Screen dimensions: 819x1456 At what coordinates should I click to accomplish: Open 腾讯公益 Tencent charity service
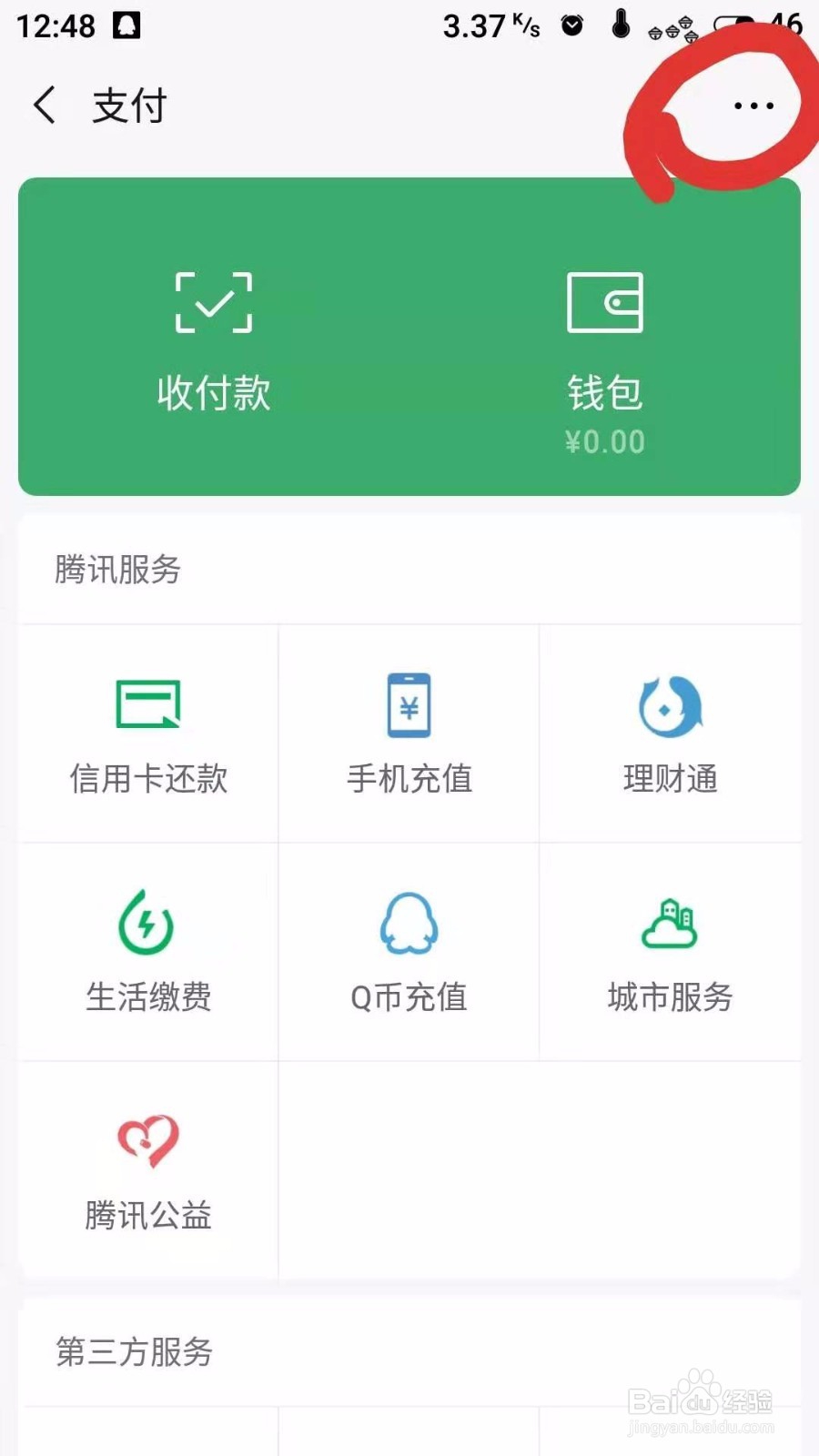click(x=148, y=1174)
